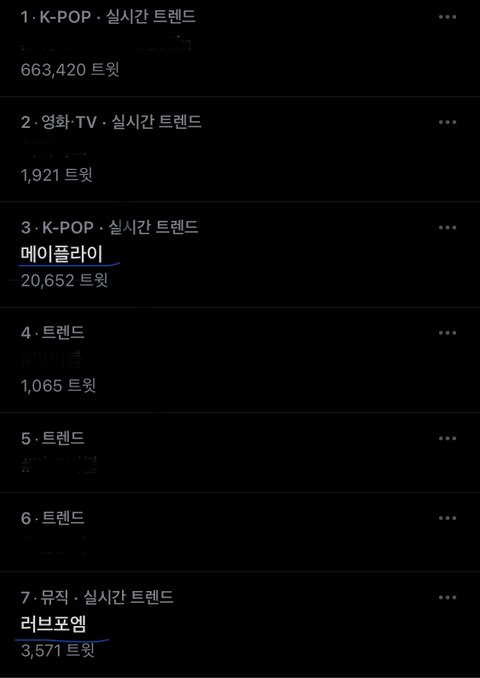Open more options for trend 1 K-POP
Image resolution: width=480 pixels, height=678 pixels.
[x=447, y=17]
